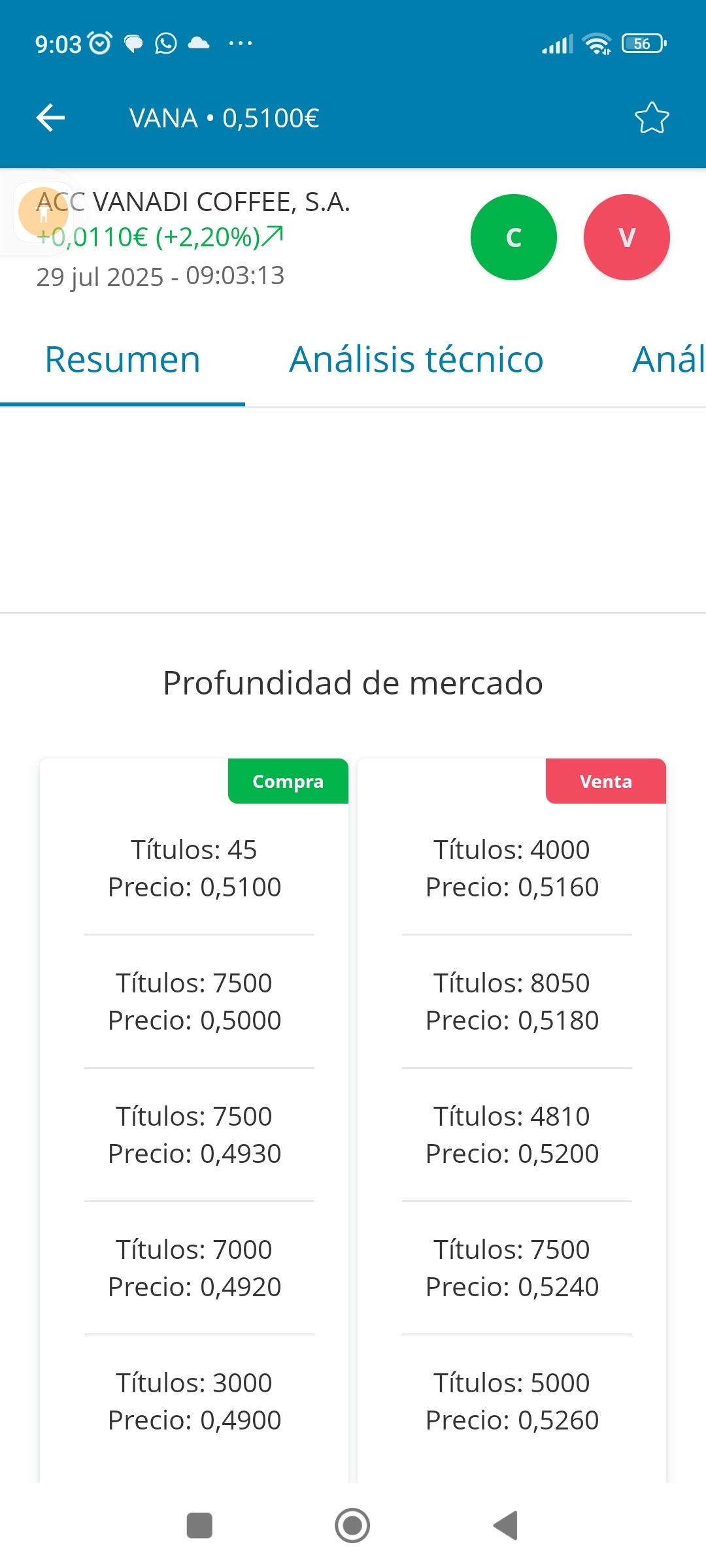This screenshot has width=706, height=1568.
Task: Switch to the Análisis técnico tab
Action: (x=416, y=360)
